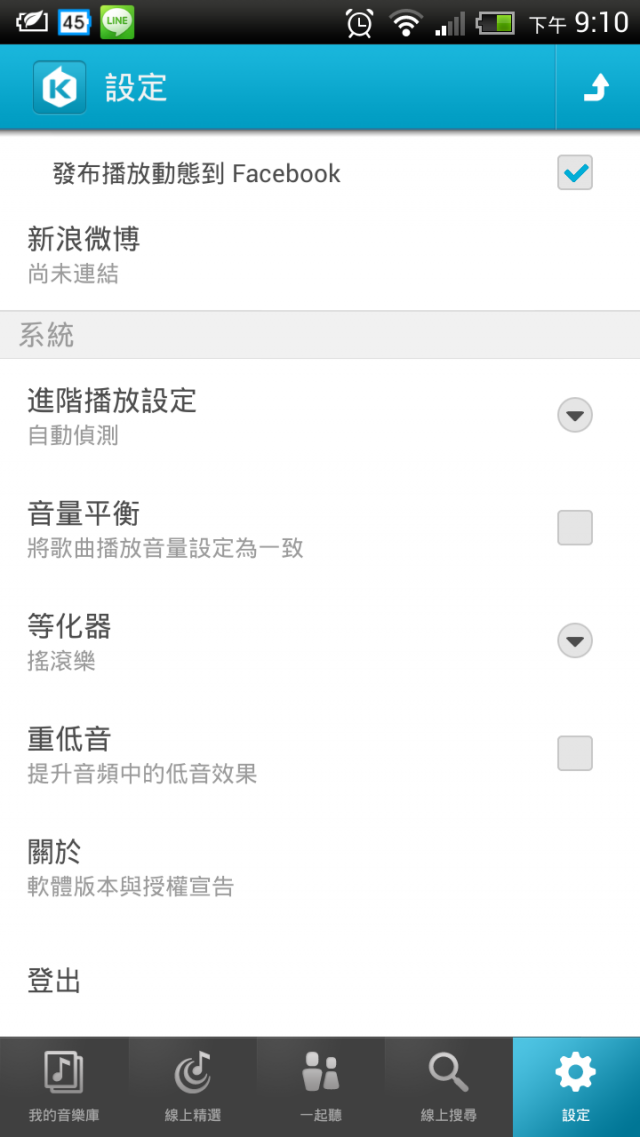The image size is (640, 1138).
Task: Switch to 線上精選 tab
Action: click(x=192, y=1086)
